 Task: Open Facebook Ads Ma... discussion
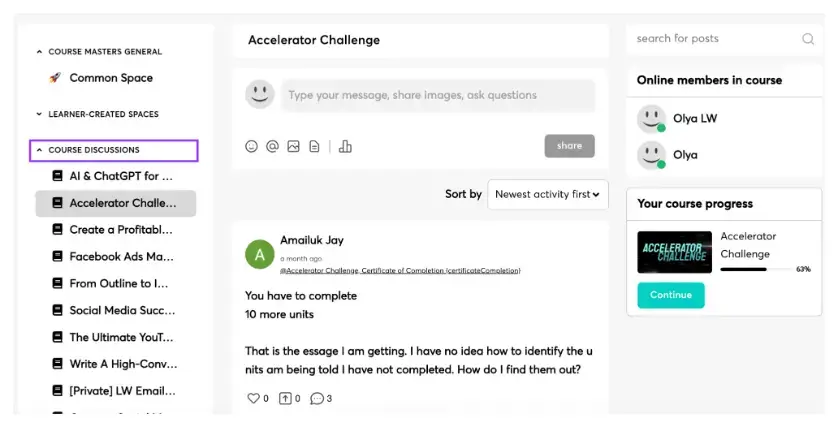pos(120,257)
